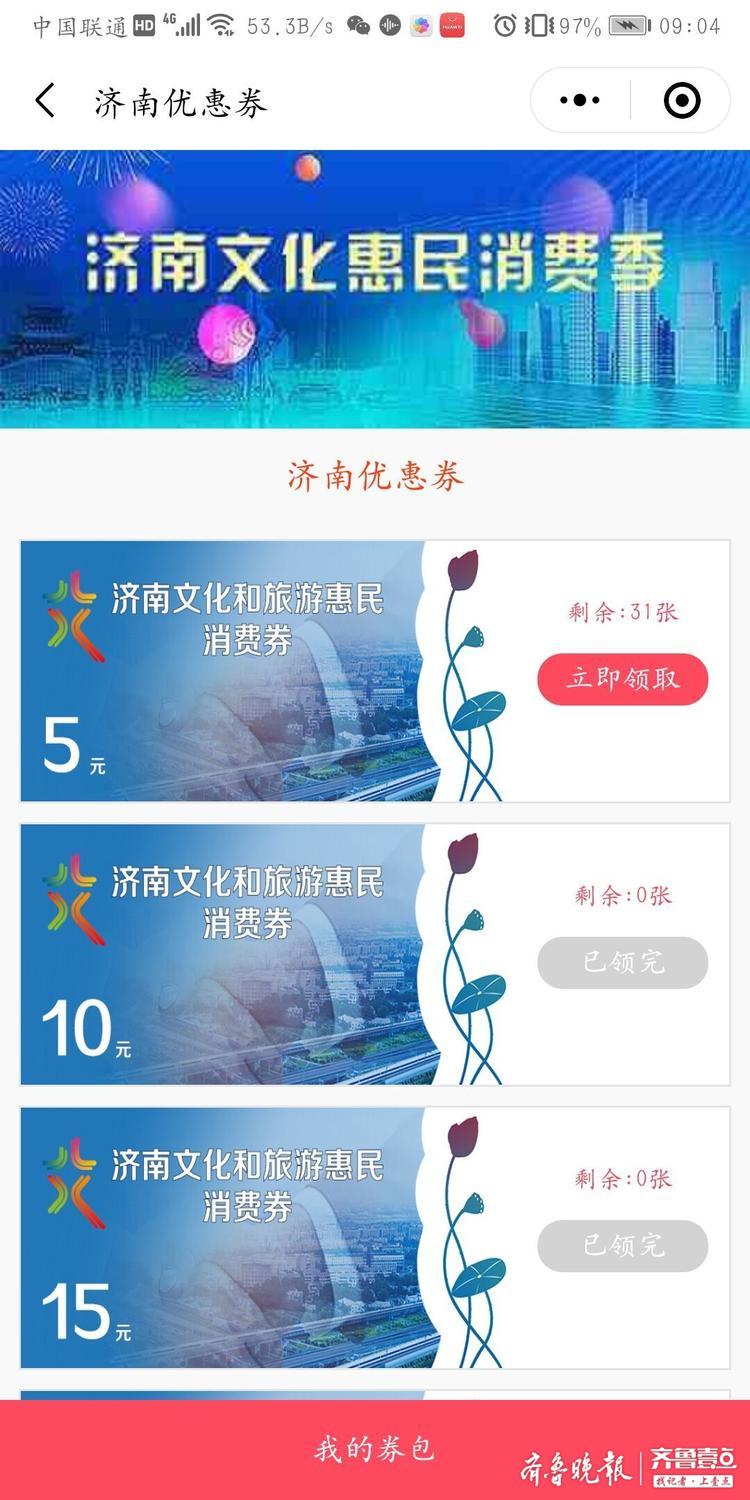The width and height of the screenshot is (750, 1500).
Task: Open the 10元 消费券 card
Action: pyautogui.click(x=230, y=954)
